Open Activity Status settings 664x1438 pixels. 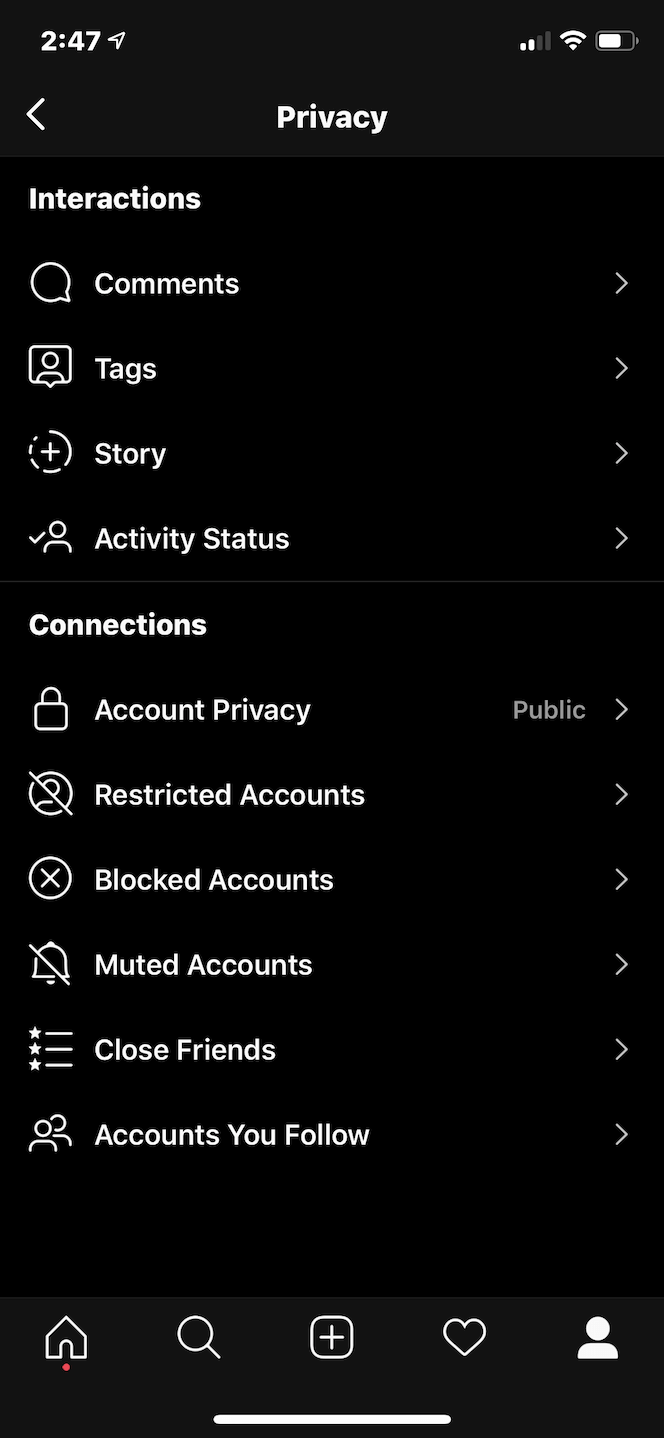(x=332, y=539)
